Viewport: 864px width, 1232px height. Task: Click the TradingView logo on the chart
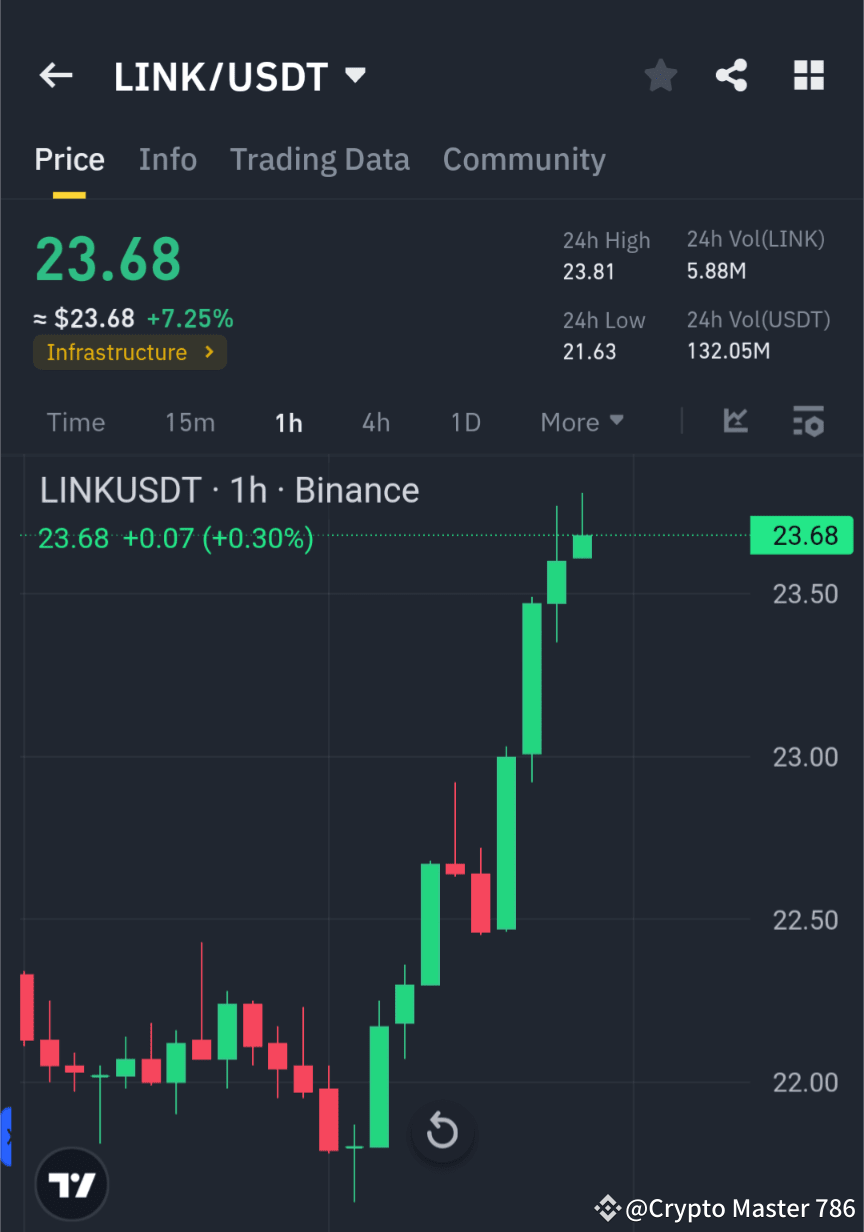pyautogui.click(x=70, y=1183)
